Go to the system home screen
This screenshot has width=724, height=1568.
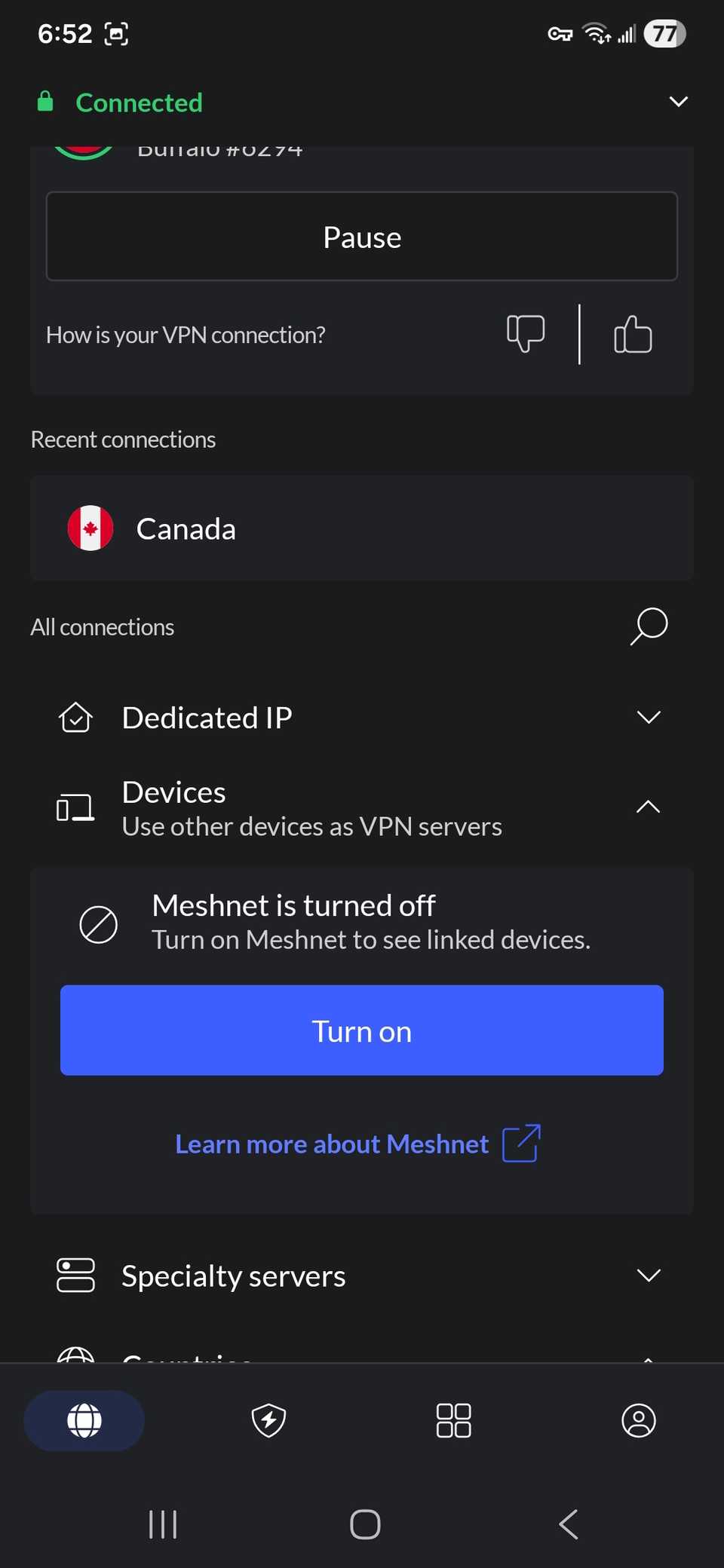coord(365,1524)
